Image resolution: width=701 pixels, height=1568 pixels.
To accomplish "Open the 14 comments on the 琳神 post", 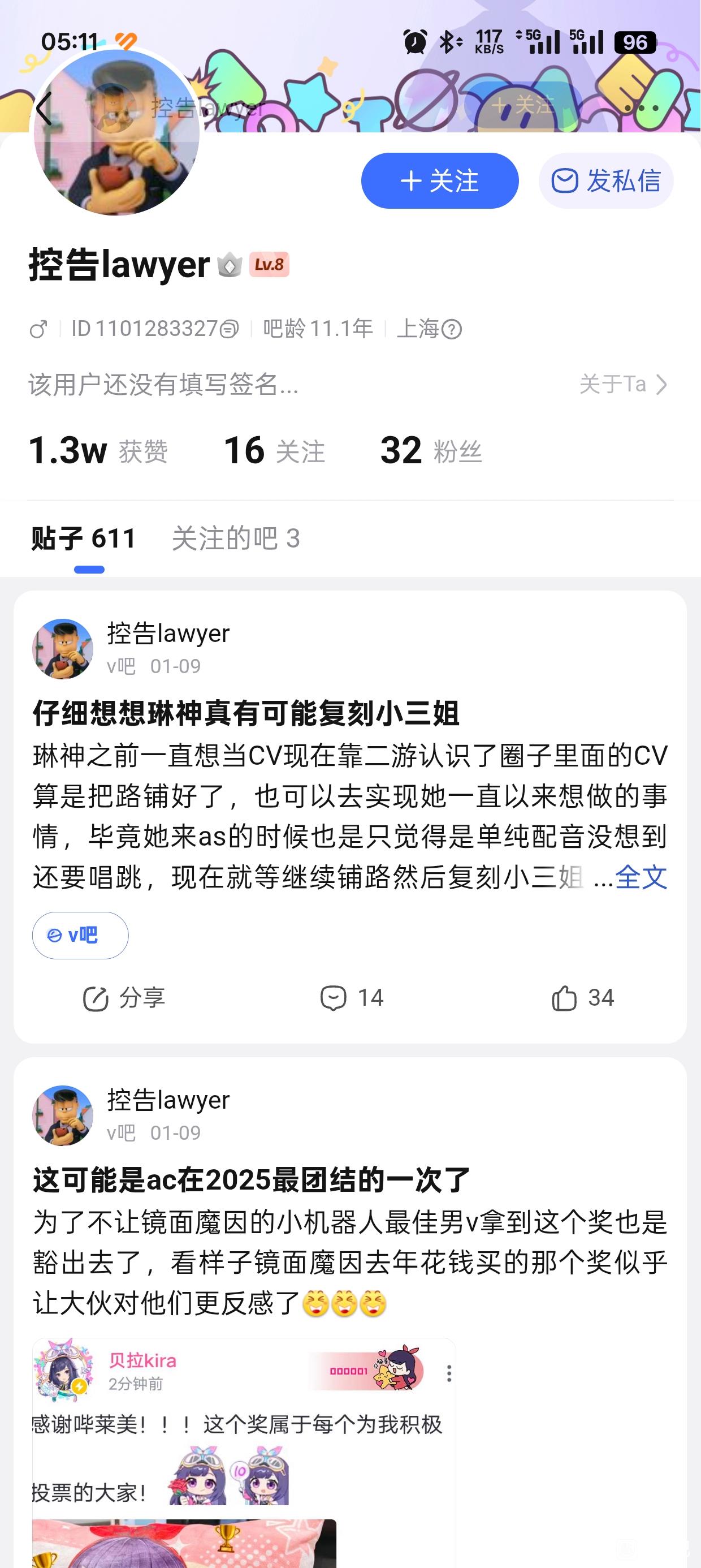I will point(352,998).
